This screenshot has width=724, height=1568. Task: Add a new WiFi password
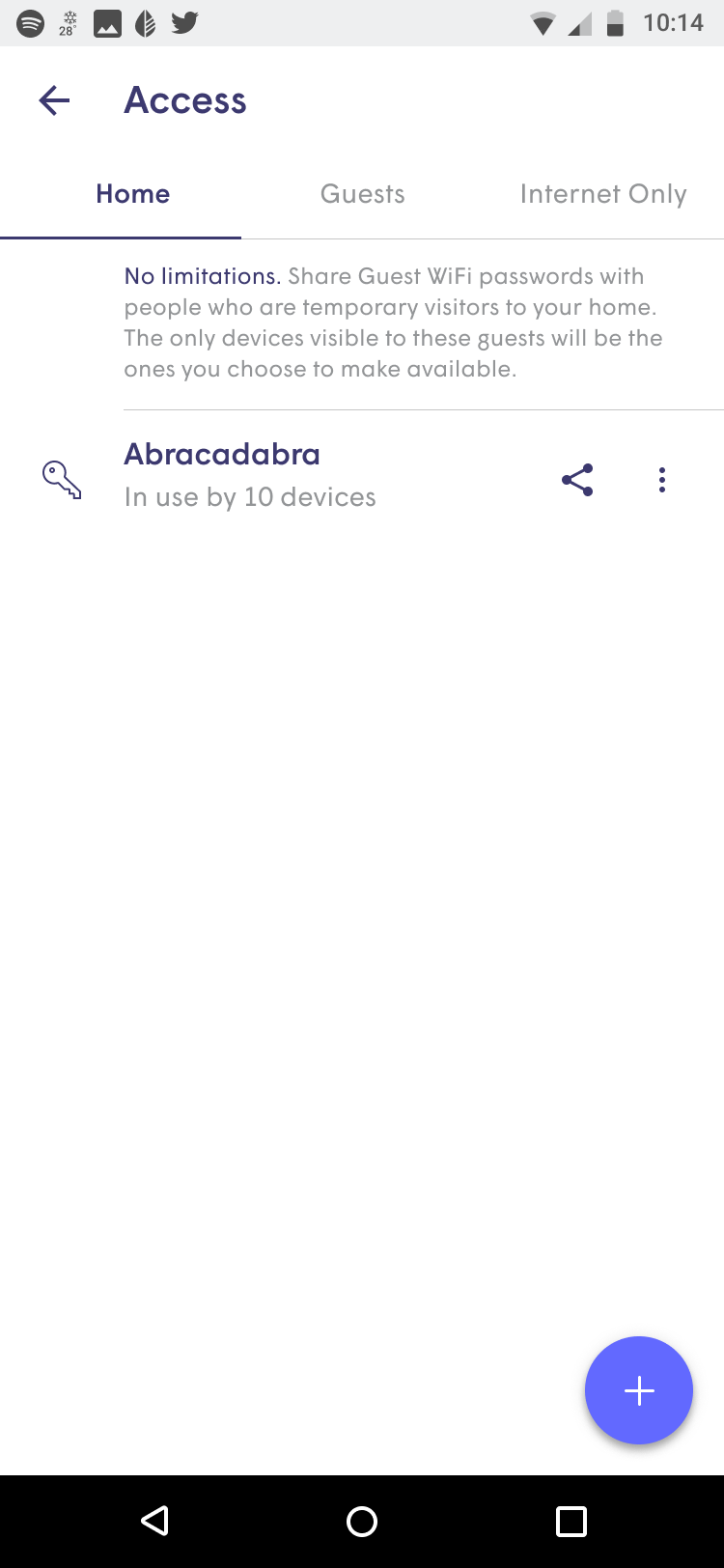point(638,1390)
